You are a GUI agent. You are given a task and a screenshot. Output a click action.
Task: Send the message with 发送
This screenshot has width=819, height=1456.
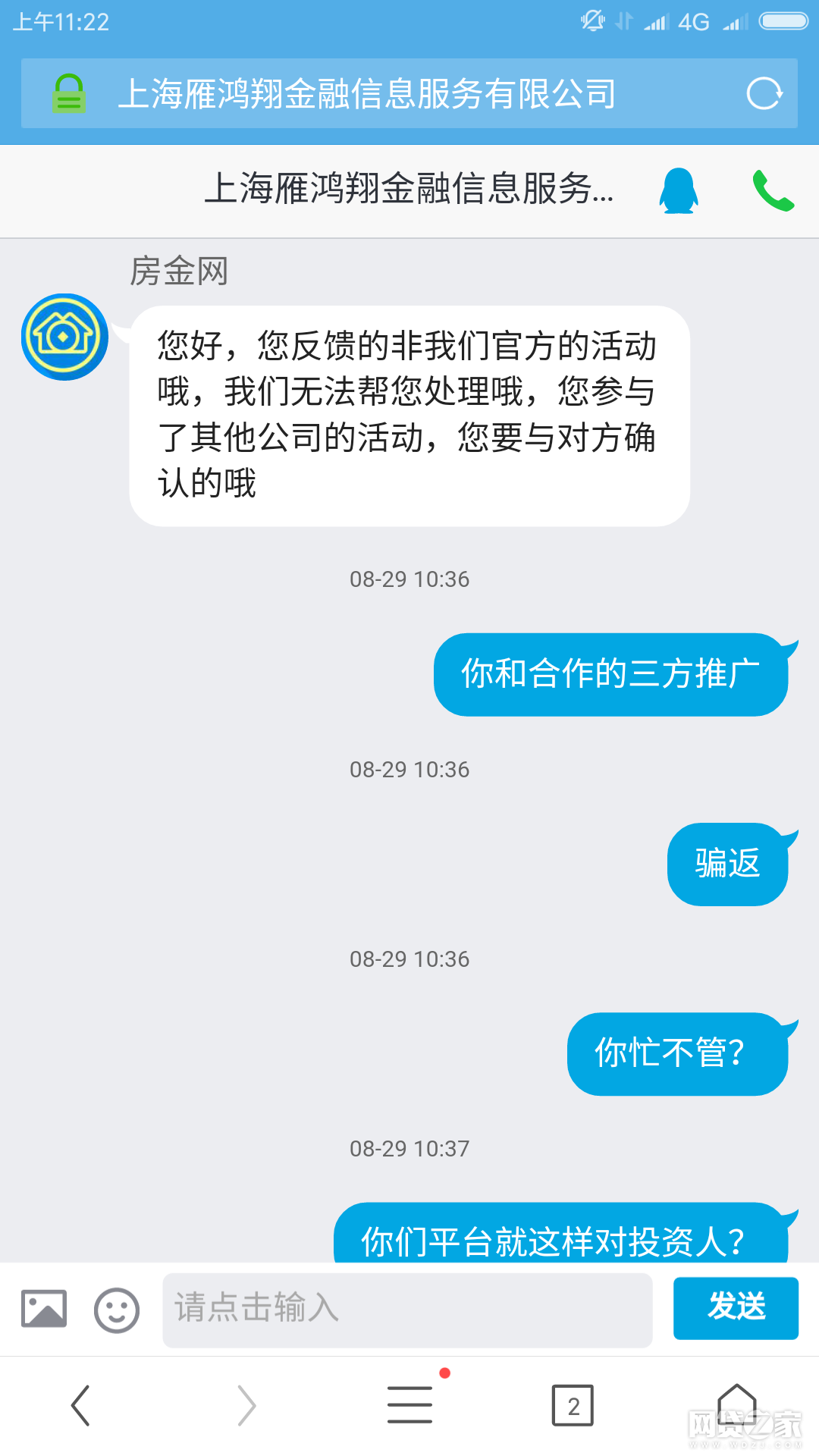coord(736,1308)
